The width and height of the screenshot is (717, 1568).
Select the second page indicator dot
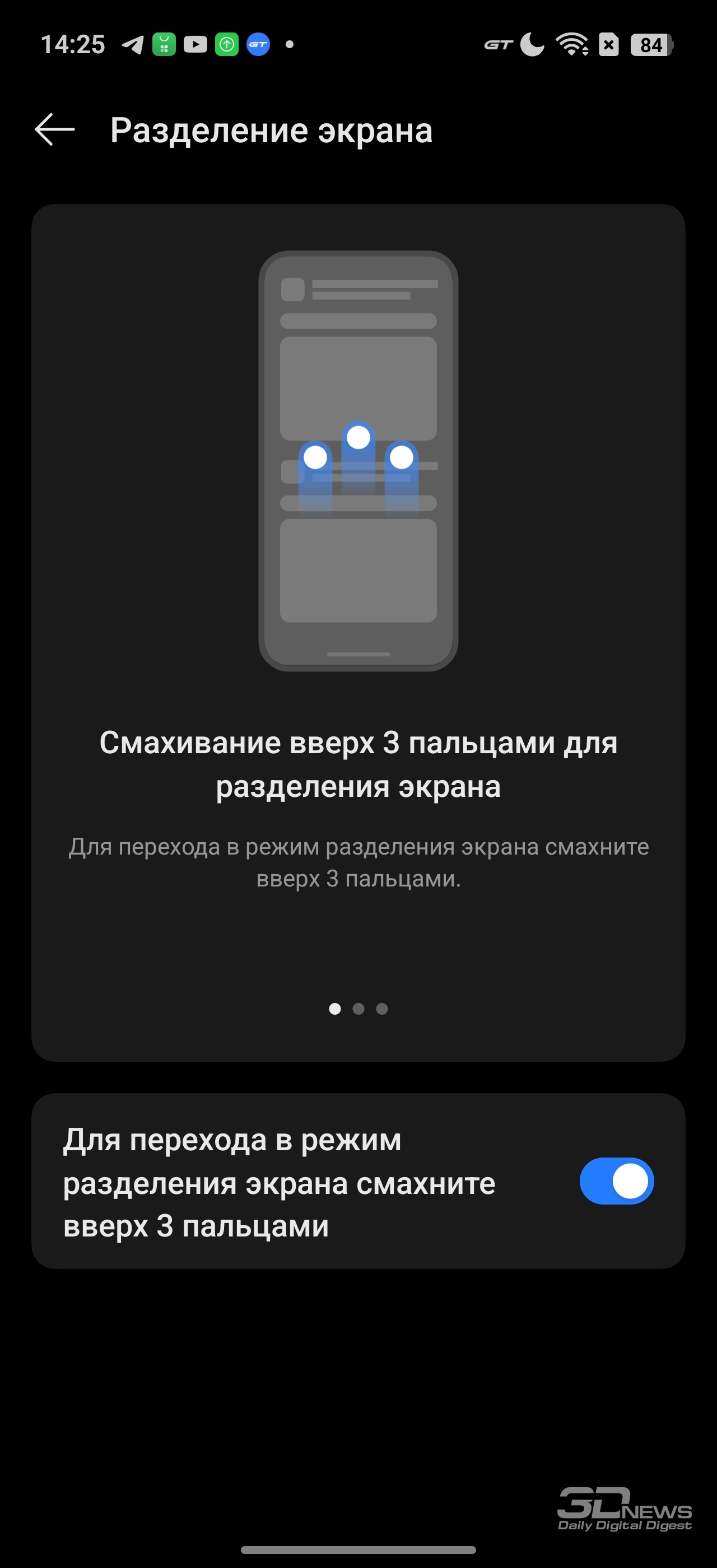pos(358,1009)
